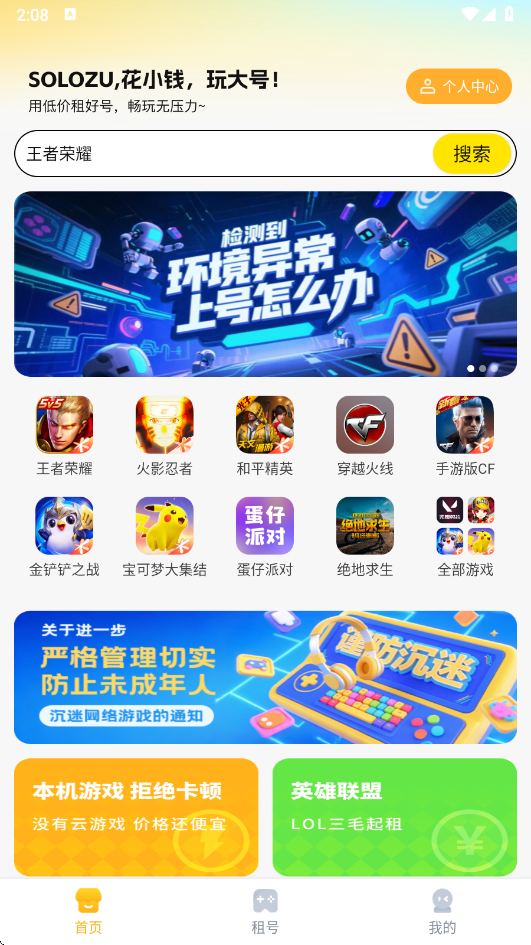The image size is (531, 945).
Task: Open 个人中心 personal center
Action: pos(459,86)
